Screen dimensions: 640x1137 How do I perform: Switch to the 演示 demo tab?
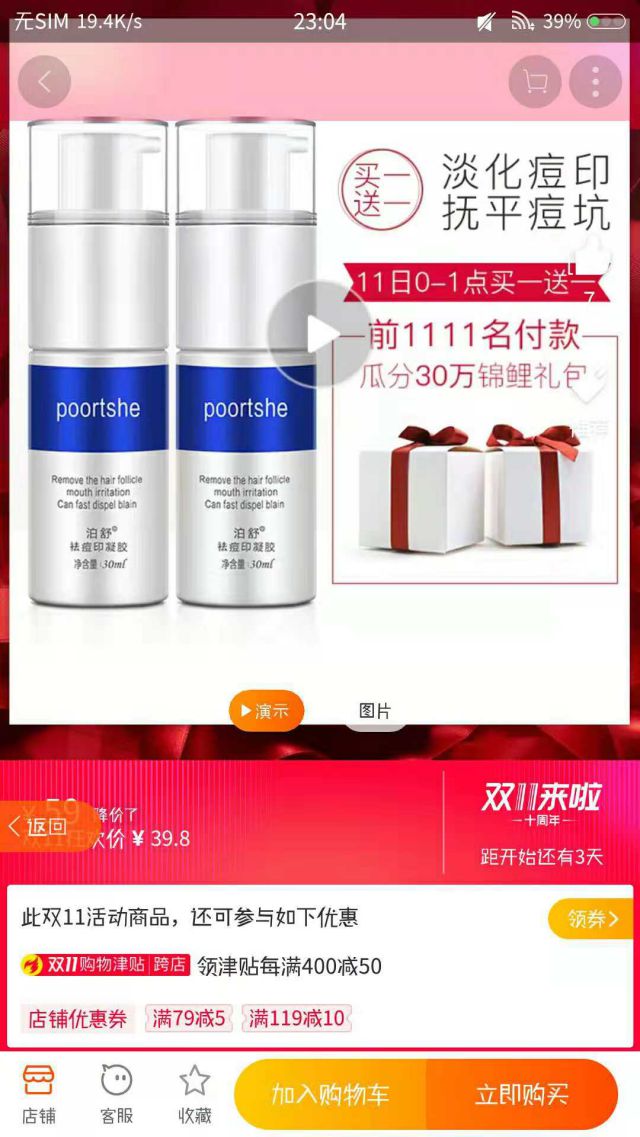point(266,711)
